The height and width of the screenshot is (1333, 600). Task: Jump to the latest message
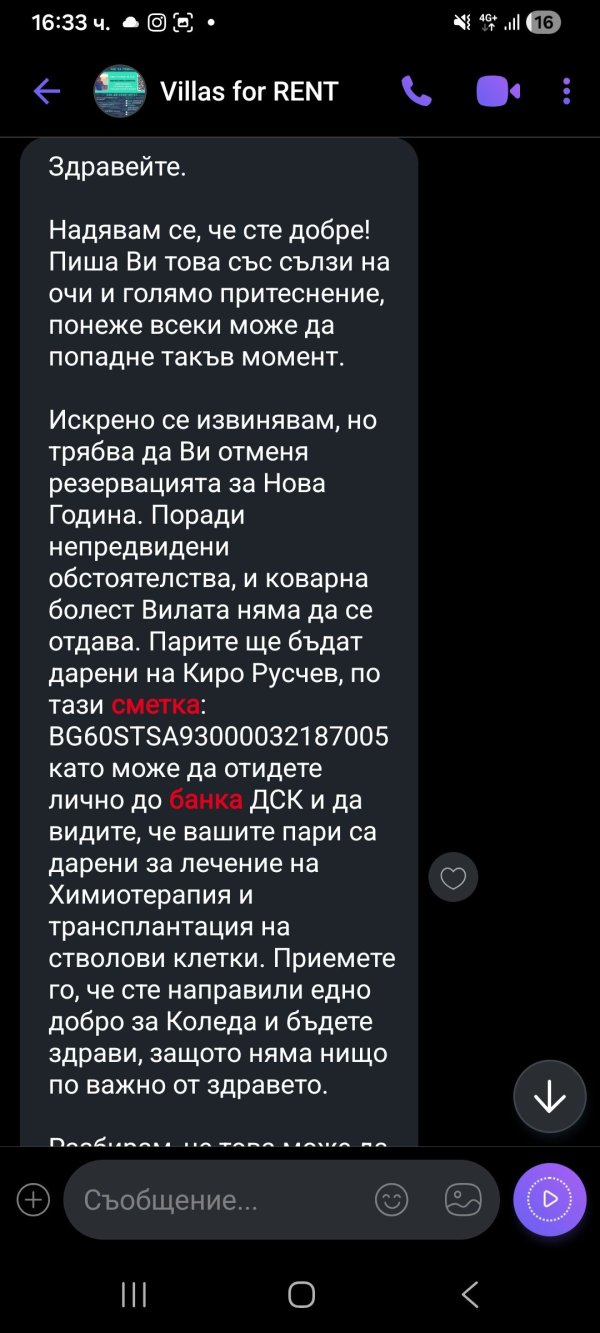point(549,1097)
